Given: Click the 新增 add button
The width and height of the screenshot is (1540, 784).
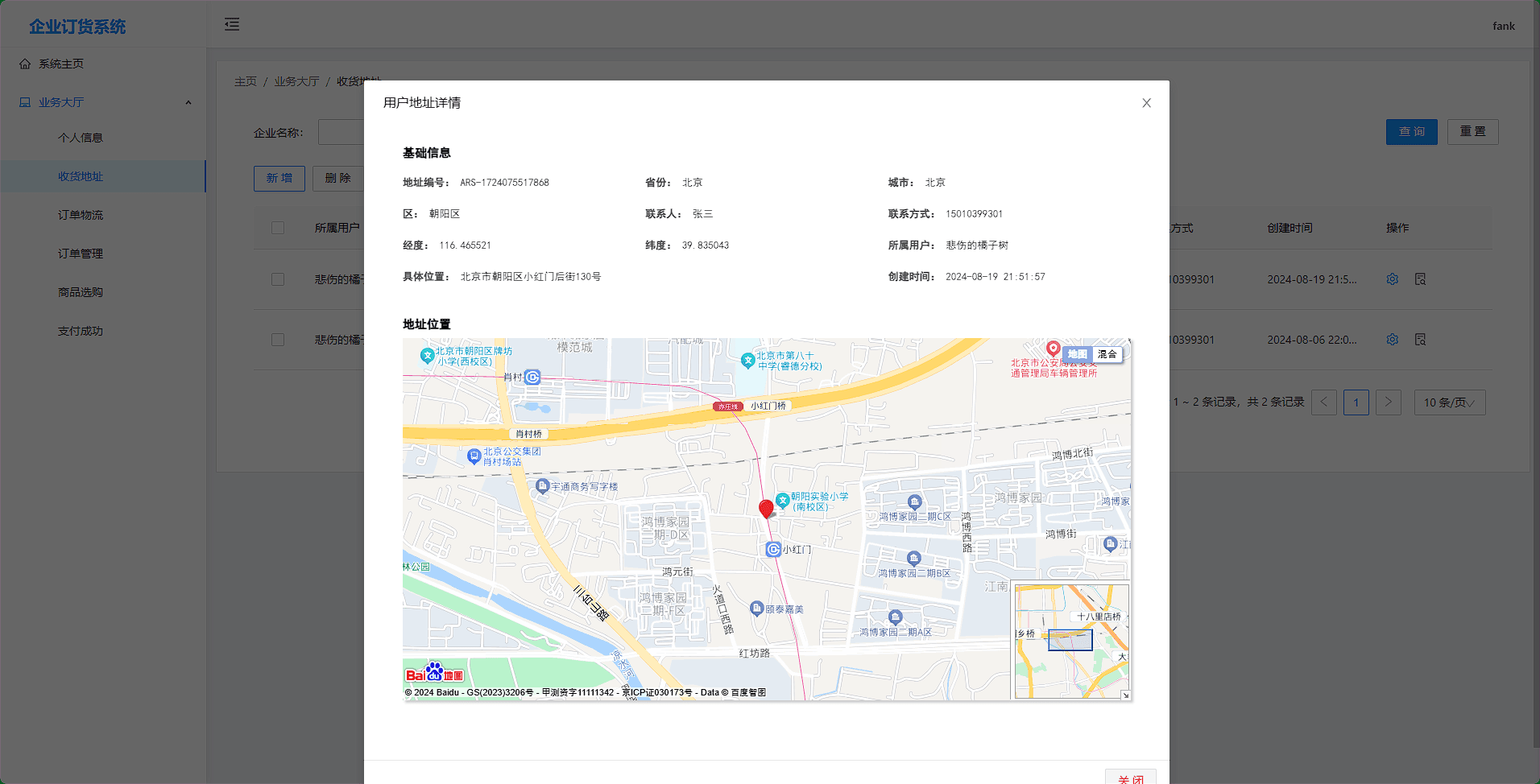Looking at the screenshot, I should [x=279, y=178].
